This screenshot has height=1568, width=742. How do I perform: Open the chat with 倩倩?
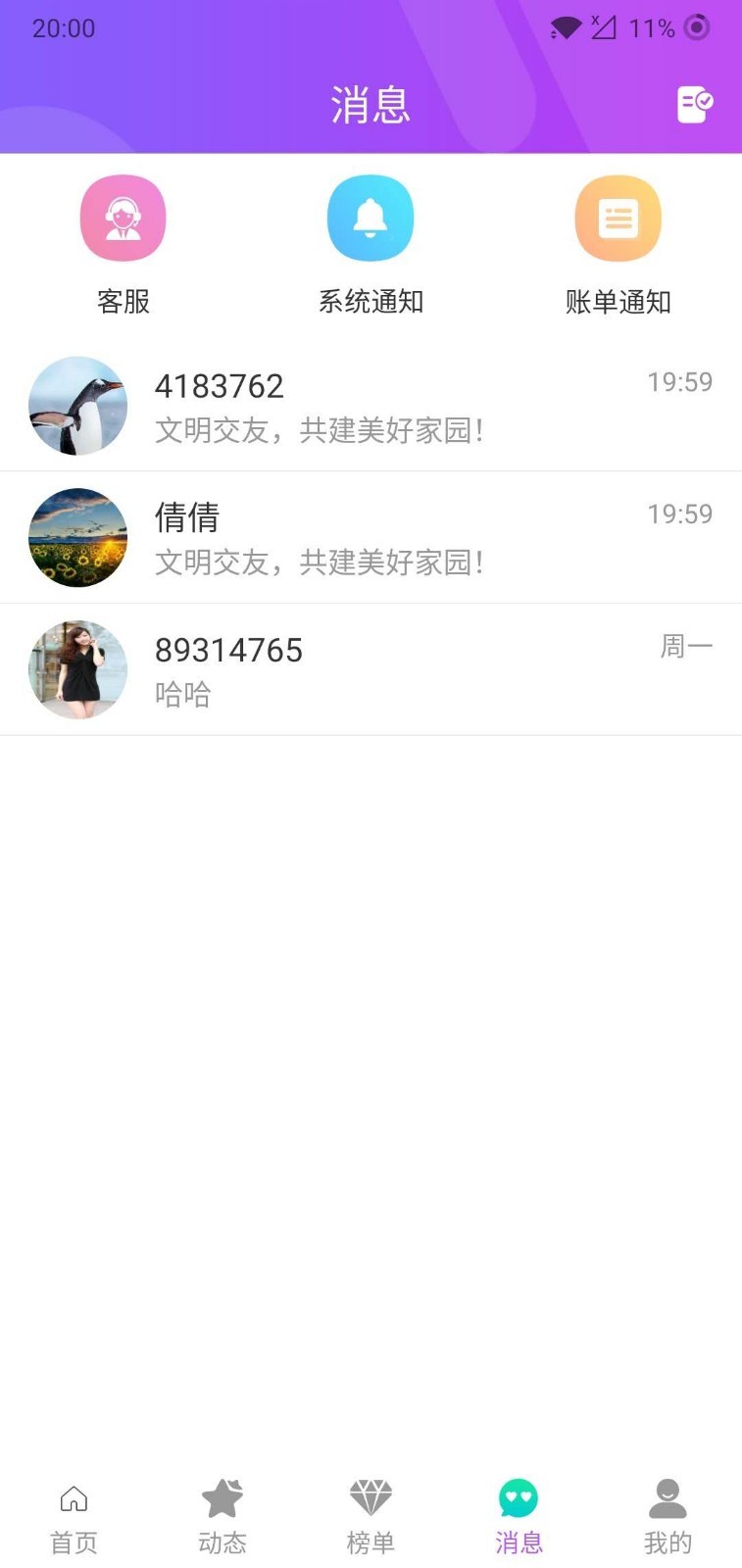coord(371,538)
